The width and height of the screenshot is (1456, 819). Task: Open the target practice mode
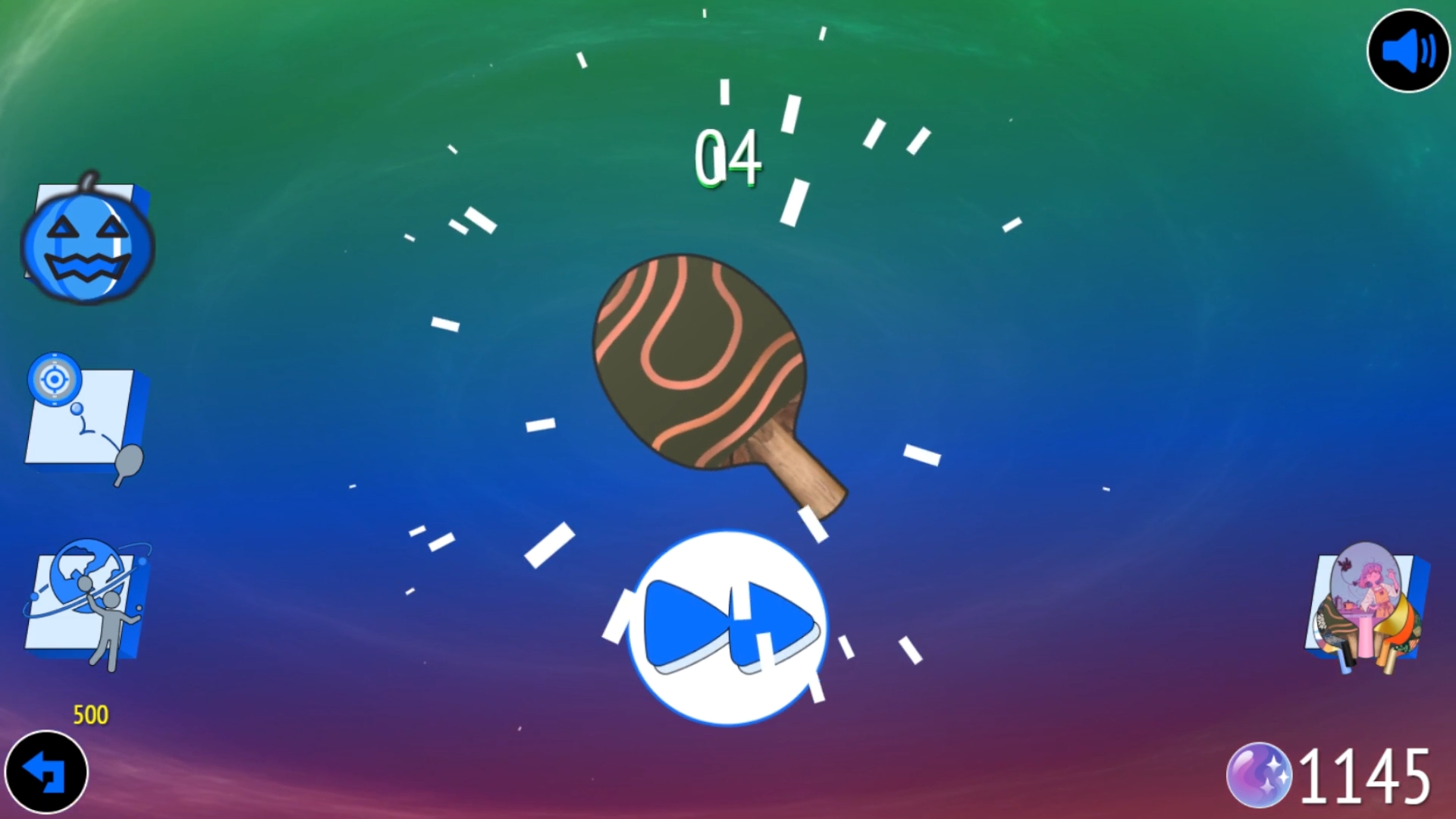(85, 419)
